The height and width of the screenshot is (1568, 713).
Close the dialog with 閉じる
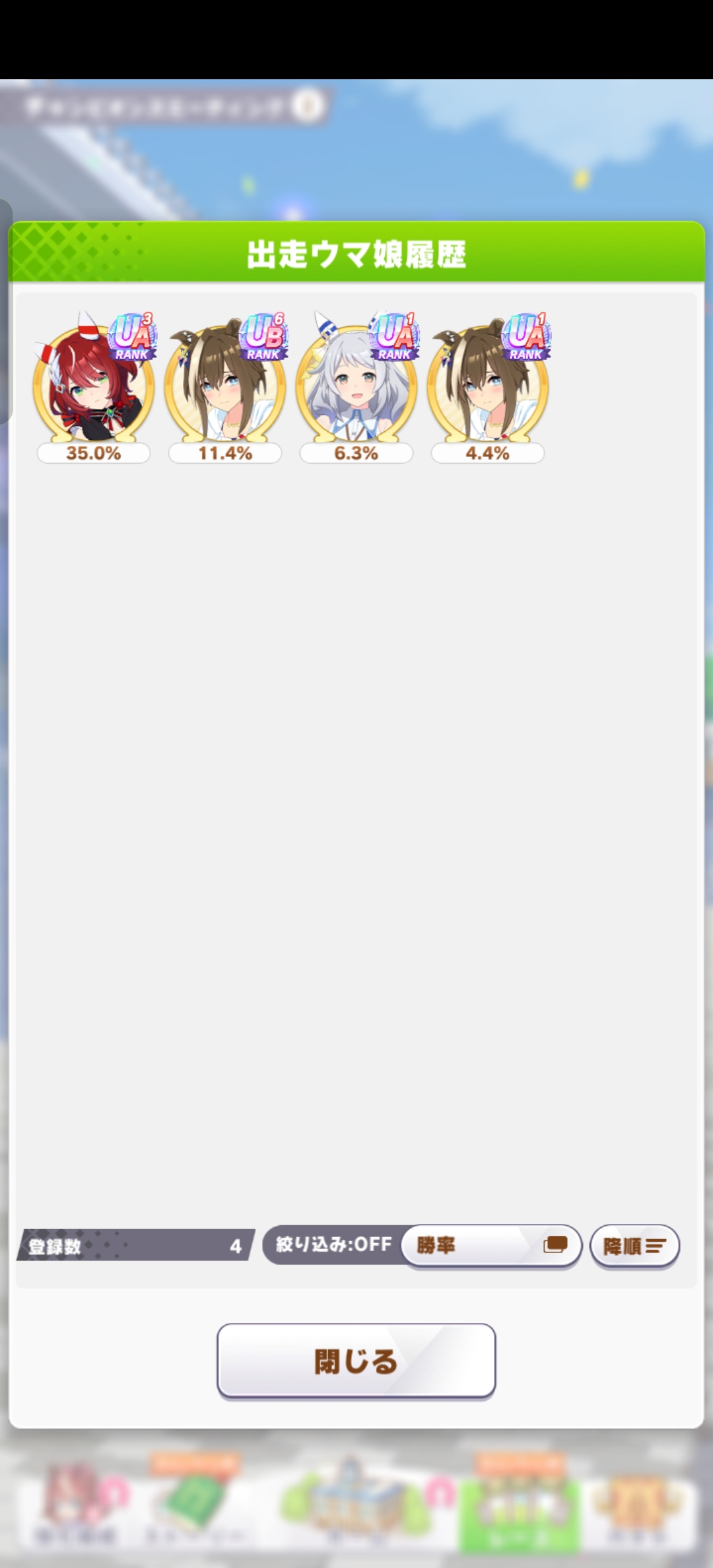tap(356, 1361)
